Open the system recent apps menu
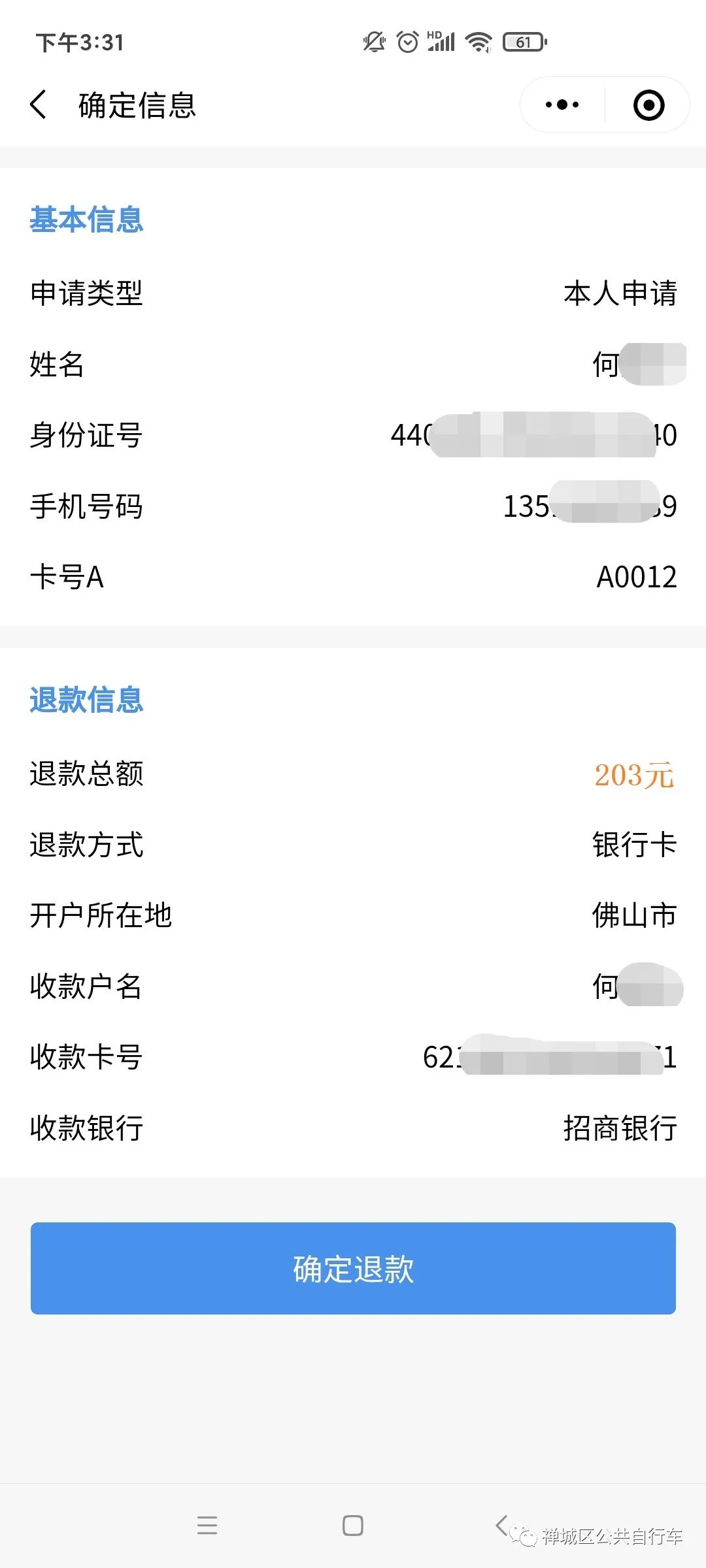The height and width of the screenshot is (1568, 706). [x=207, y=1526]
